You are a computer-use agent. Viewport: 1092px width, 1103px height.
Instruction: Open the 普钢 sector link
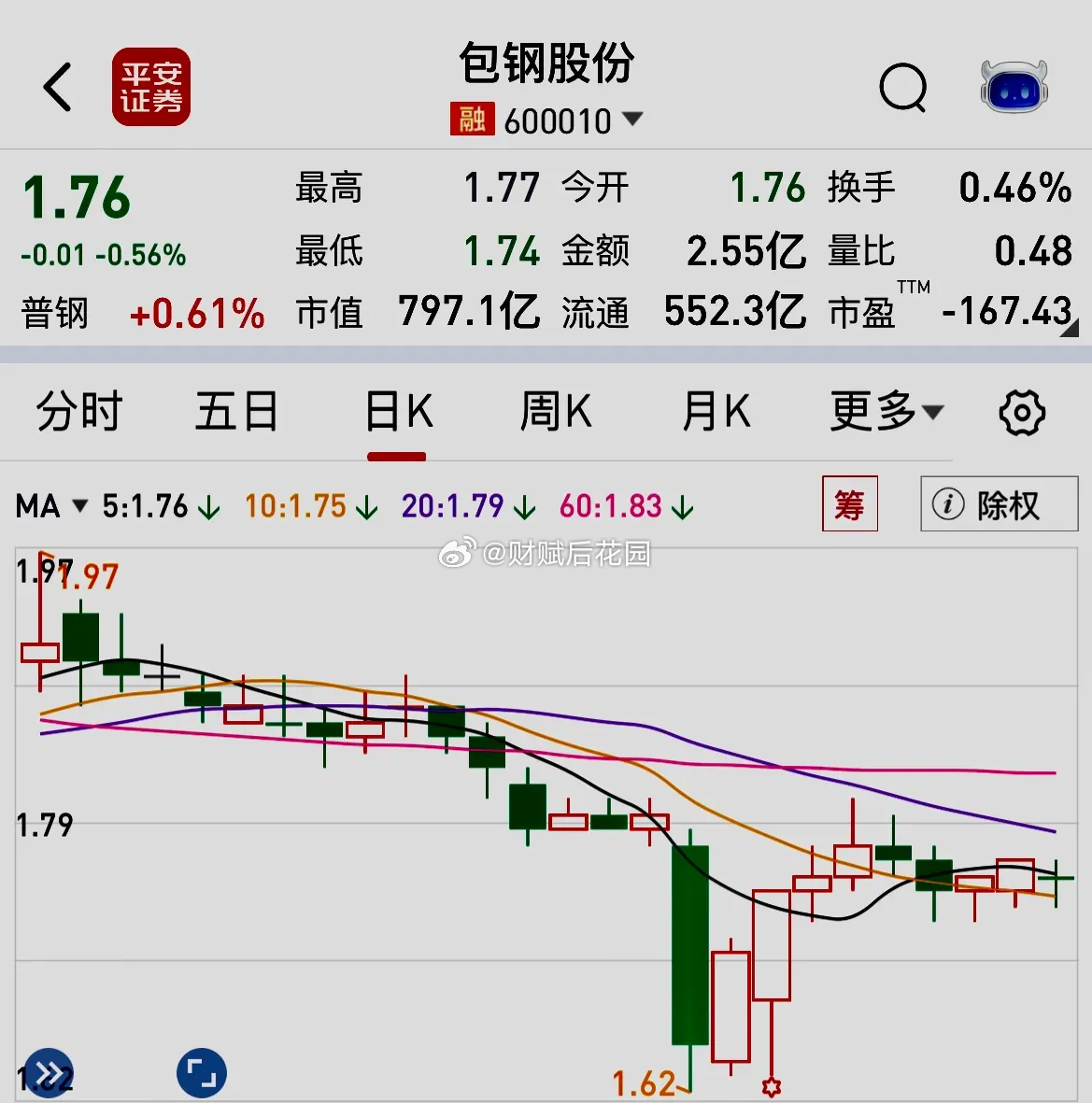pyautogui.click(x=53, y=314)
